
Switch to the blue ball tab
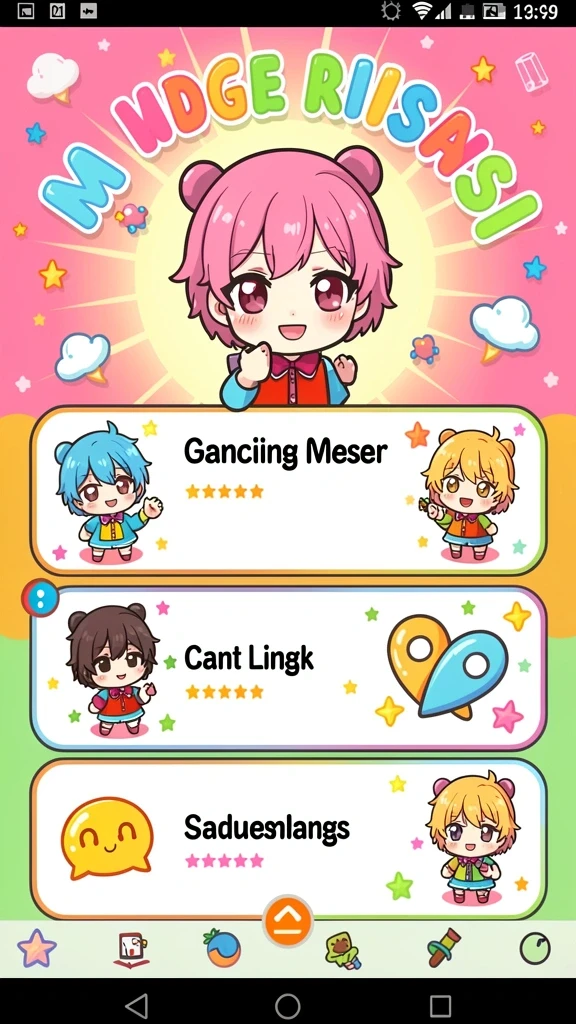(223, 949)
